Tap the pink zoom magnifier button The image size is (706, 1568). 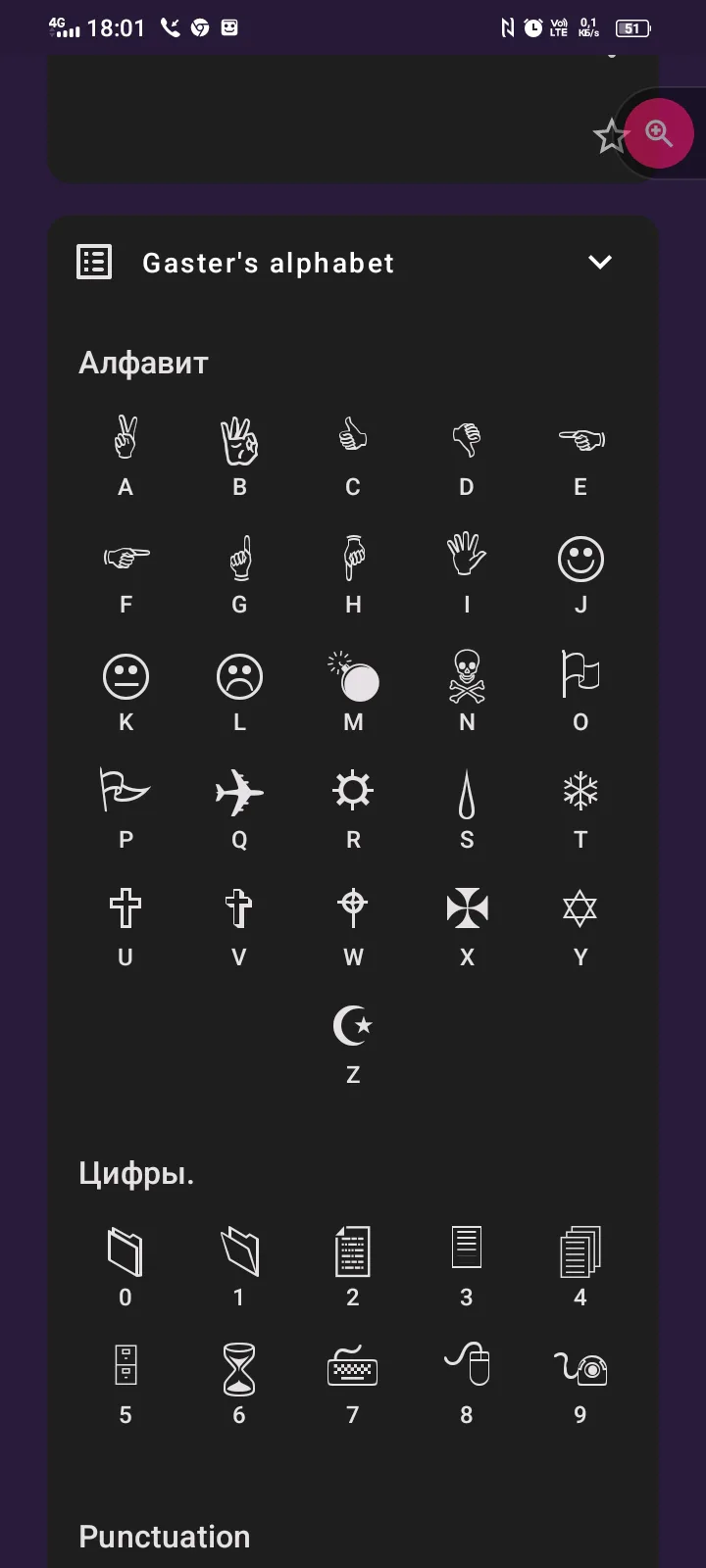[x=659, y=133]
